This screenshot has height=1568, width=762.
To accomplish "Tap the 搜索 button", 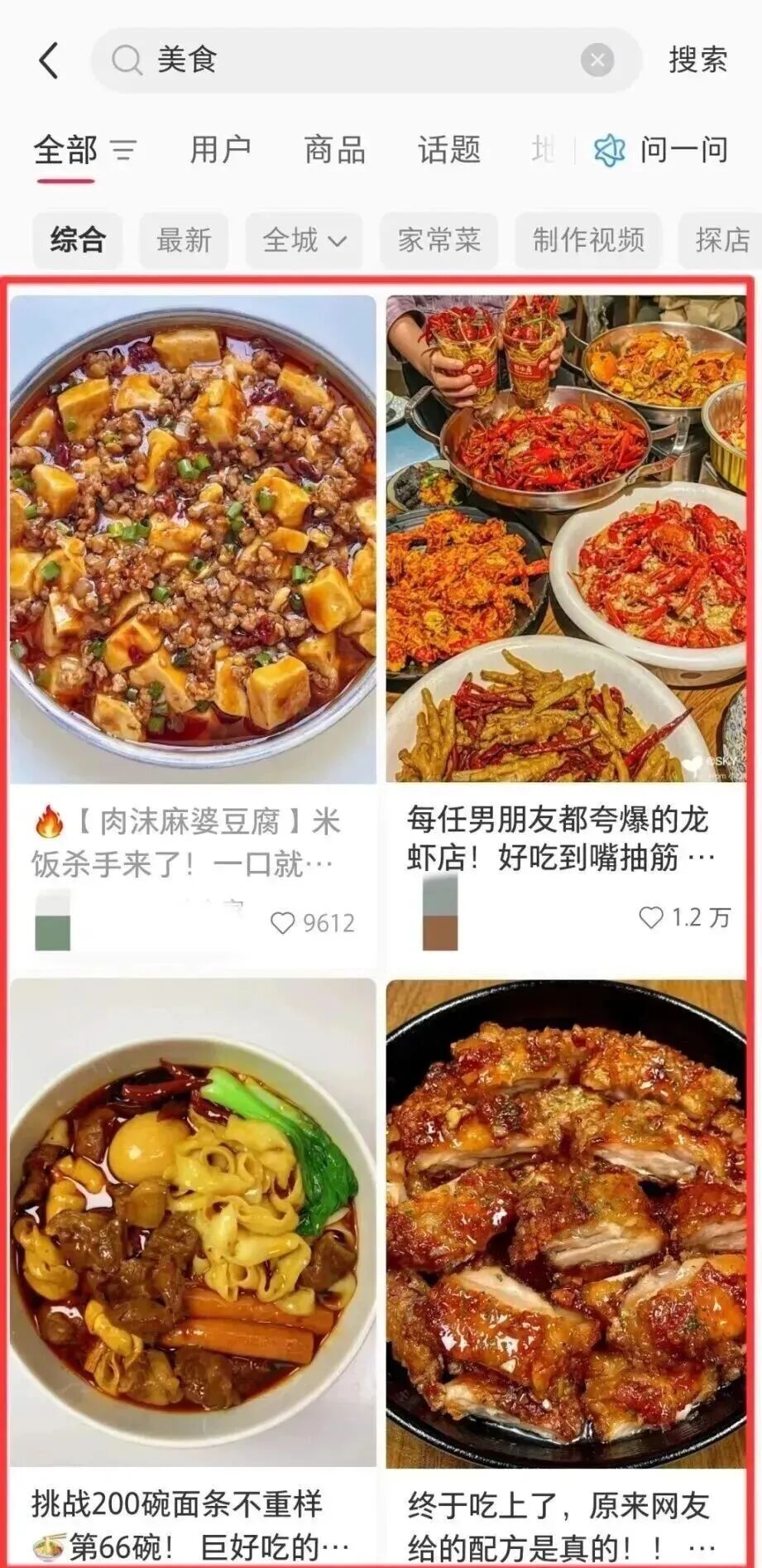I will [x=697, y=60].
